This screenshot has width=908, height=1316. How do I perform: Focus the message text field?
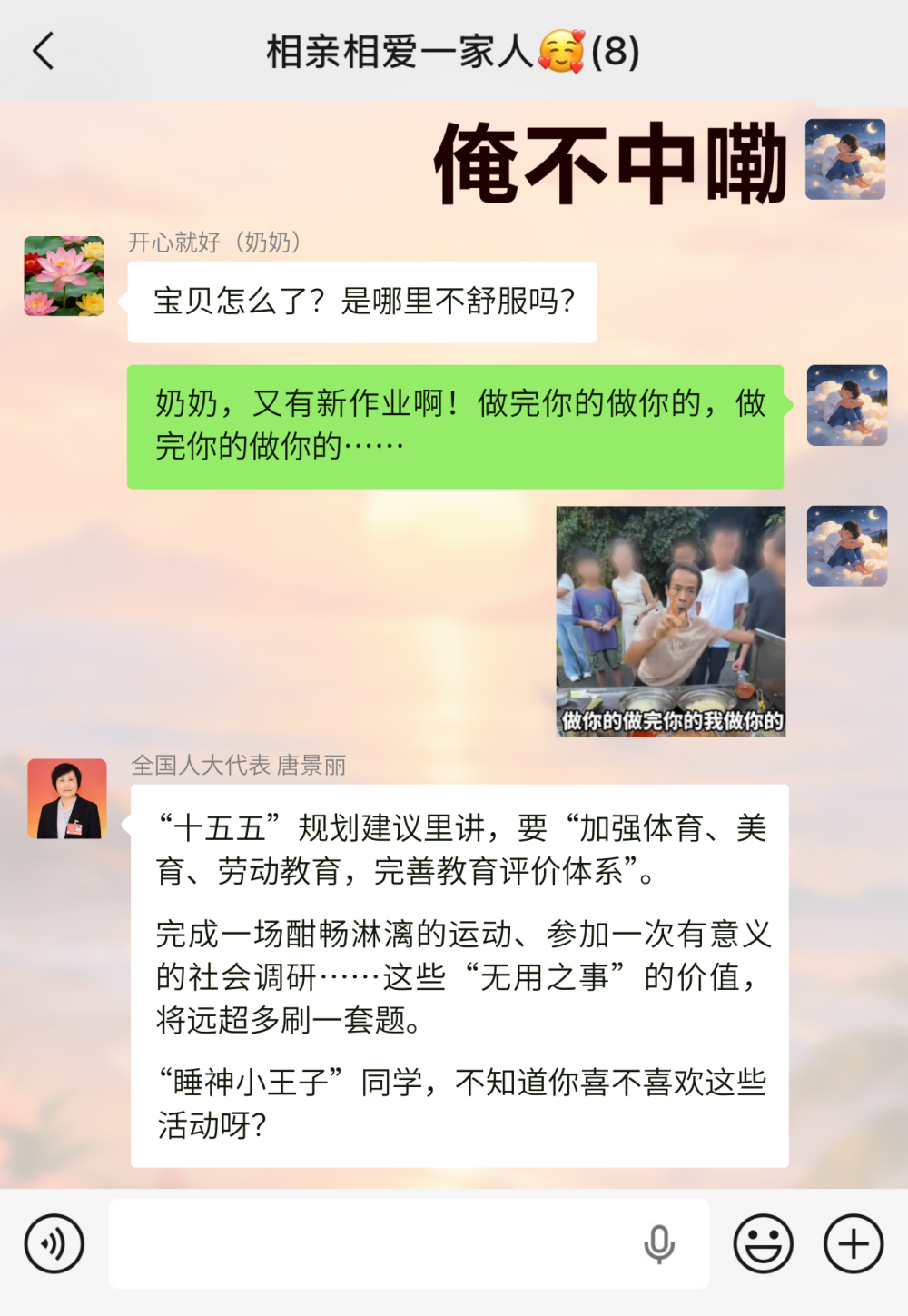pos(372,1243)
